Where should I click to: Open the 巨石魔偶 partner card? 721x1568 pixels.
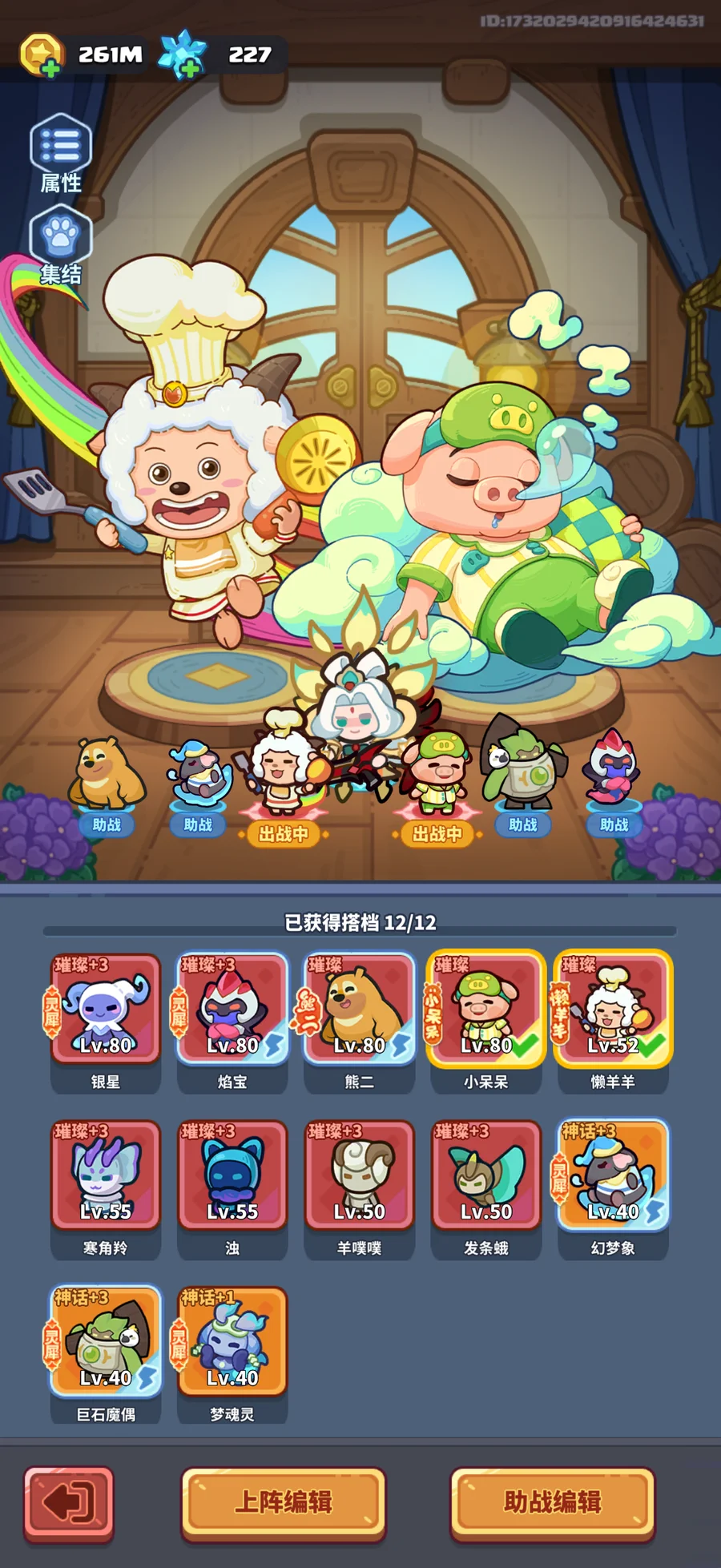point(106,1344)
